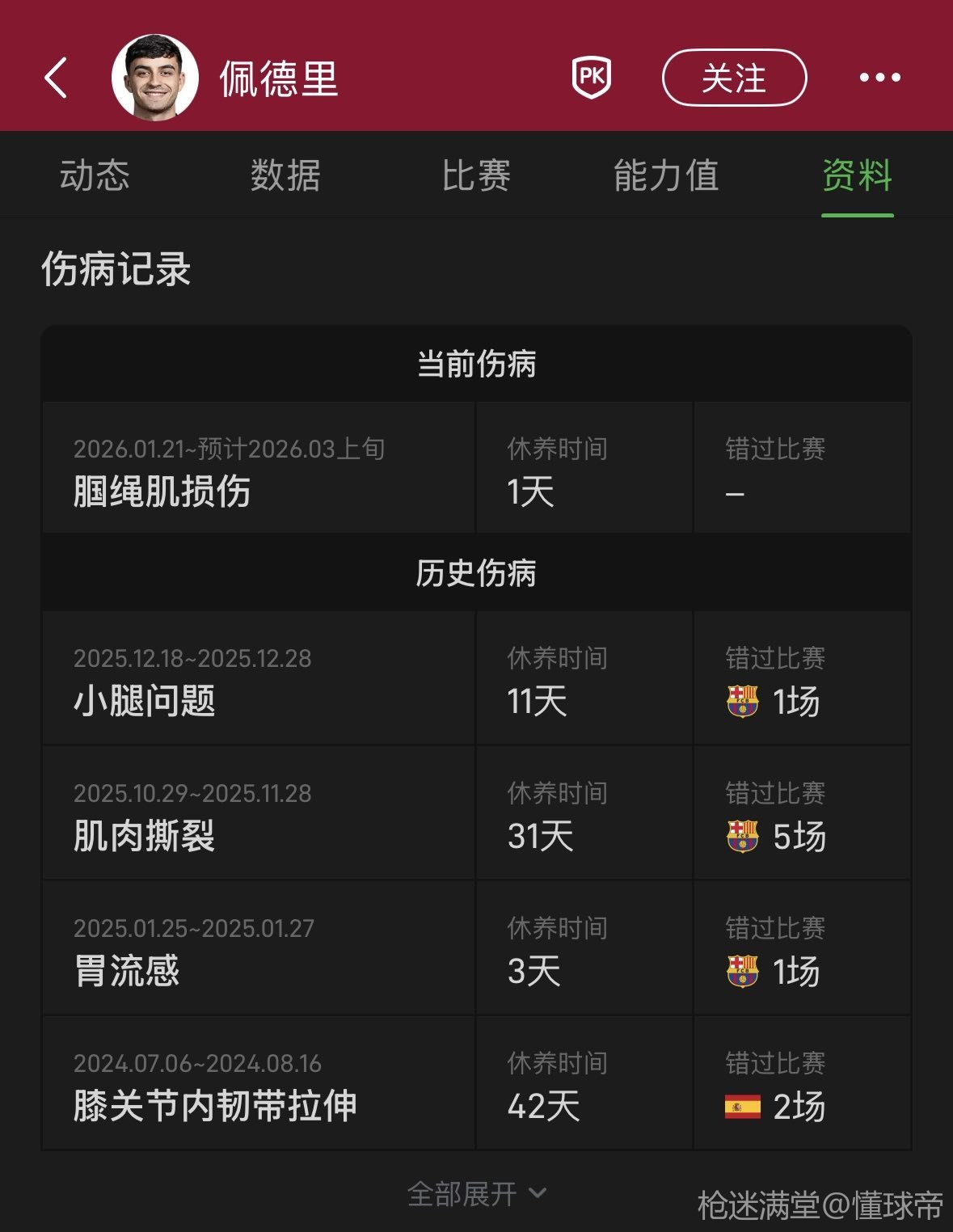Screen dimensions: 953x1232
Task: Open the PK compare shield icon
Action: (x=591, y=78)
